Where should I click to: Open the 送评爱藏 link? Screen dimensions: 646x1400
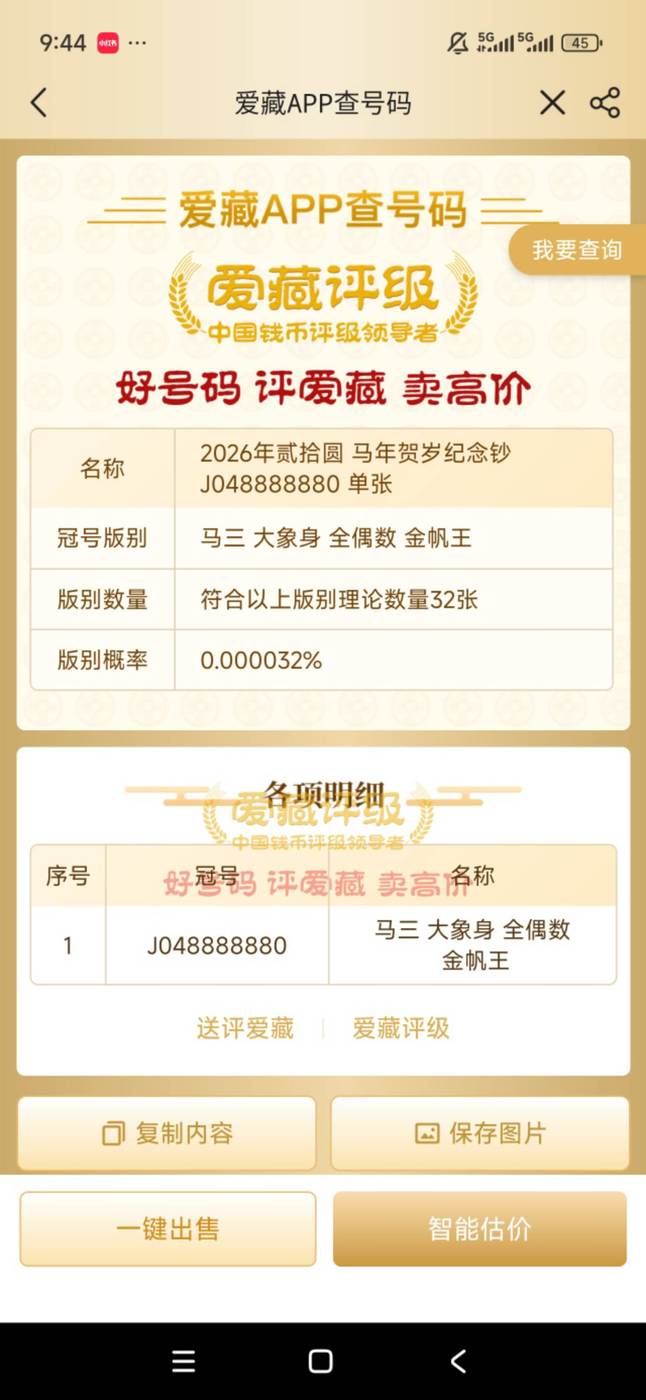pyautogui.click(x=245, y=1028)
